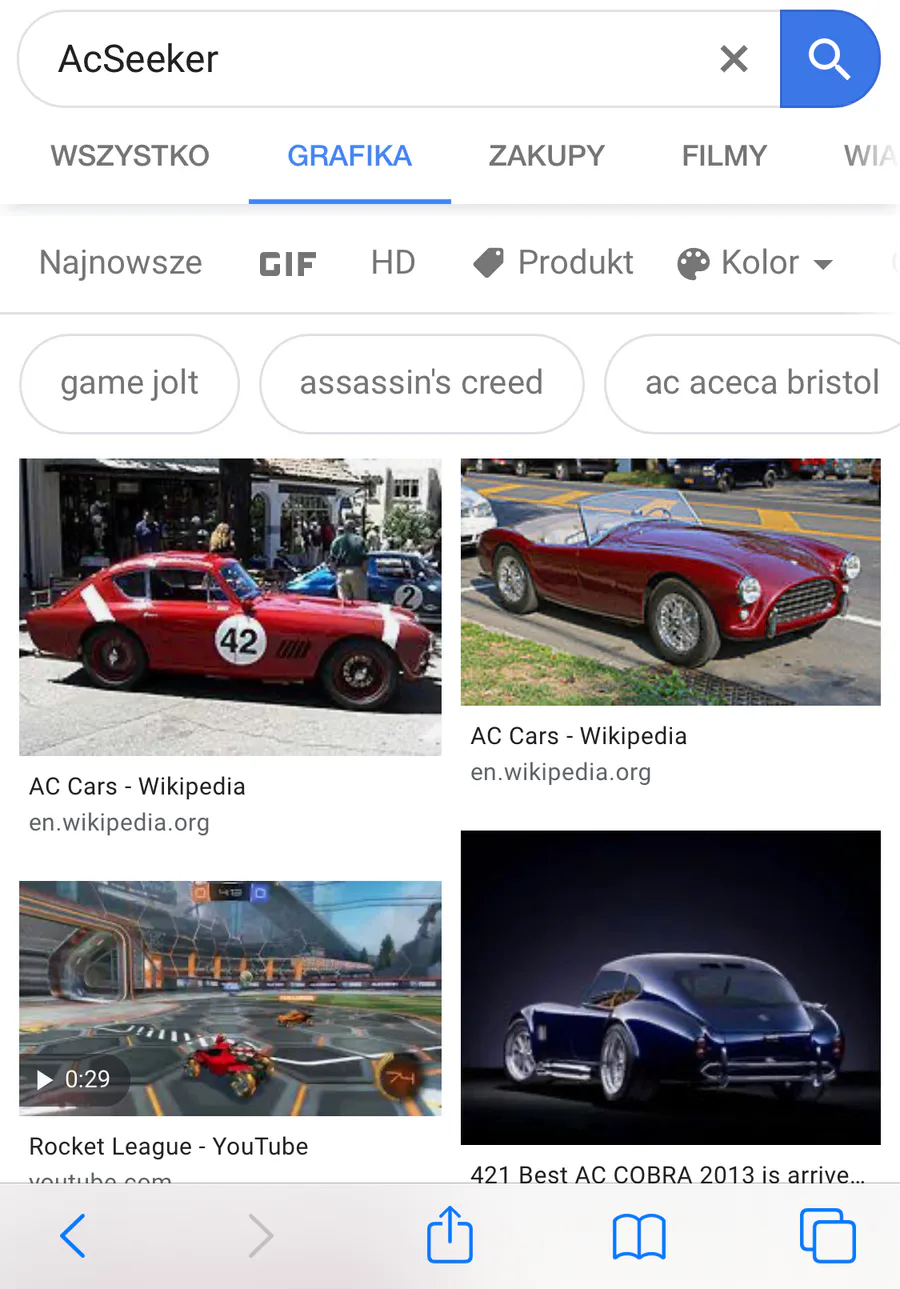Filter images by Najnowsze
This screenshot has height=1289, width=900.
[x=120, y=263]
